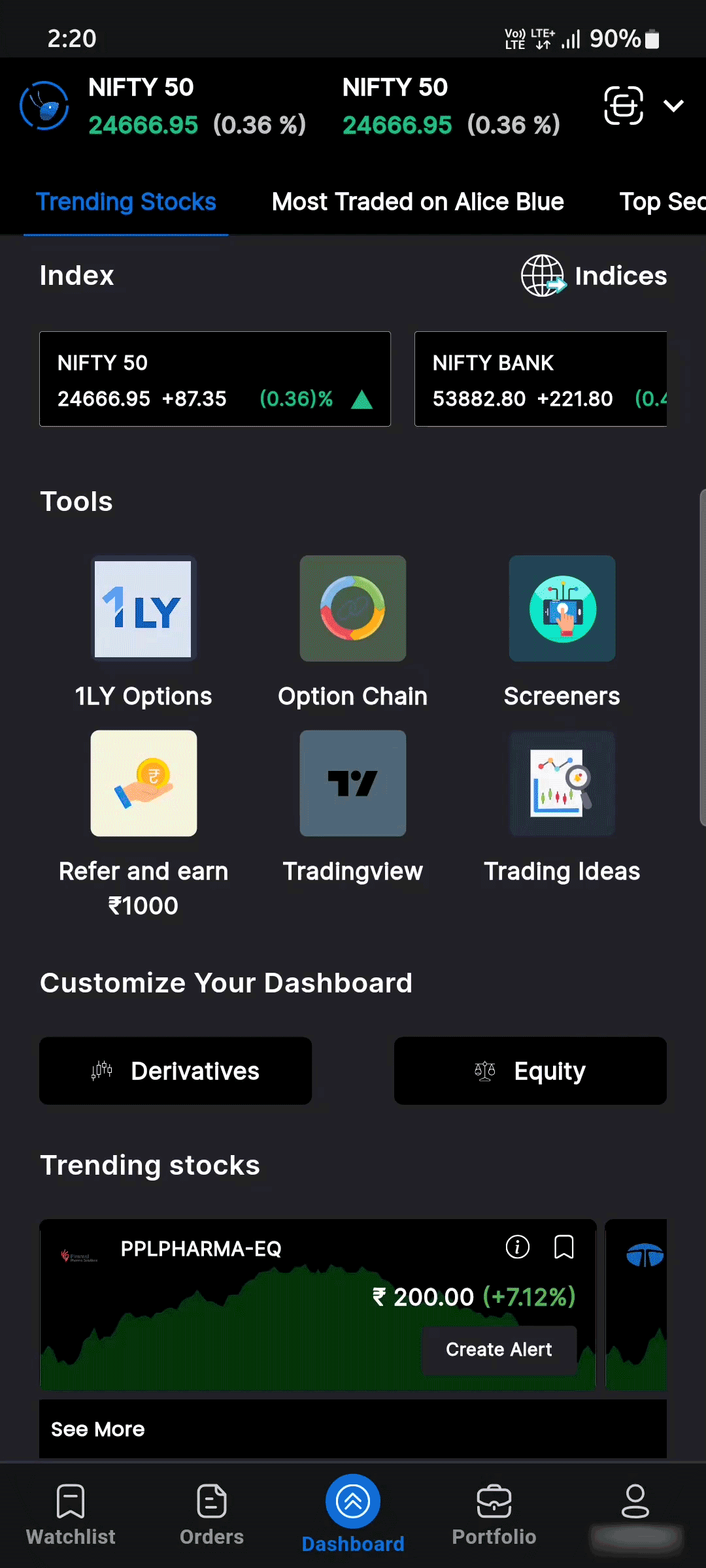706x1568 pixels.
Task: Switch to Most Traded on Alice Blue tab
Action: coord(418,202)
